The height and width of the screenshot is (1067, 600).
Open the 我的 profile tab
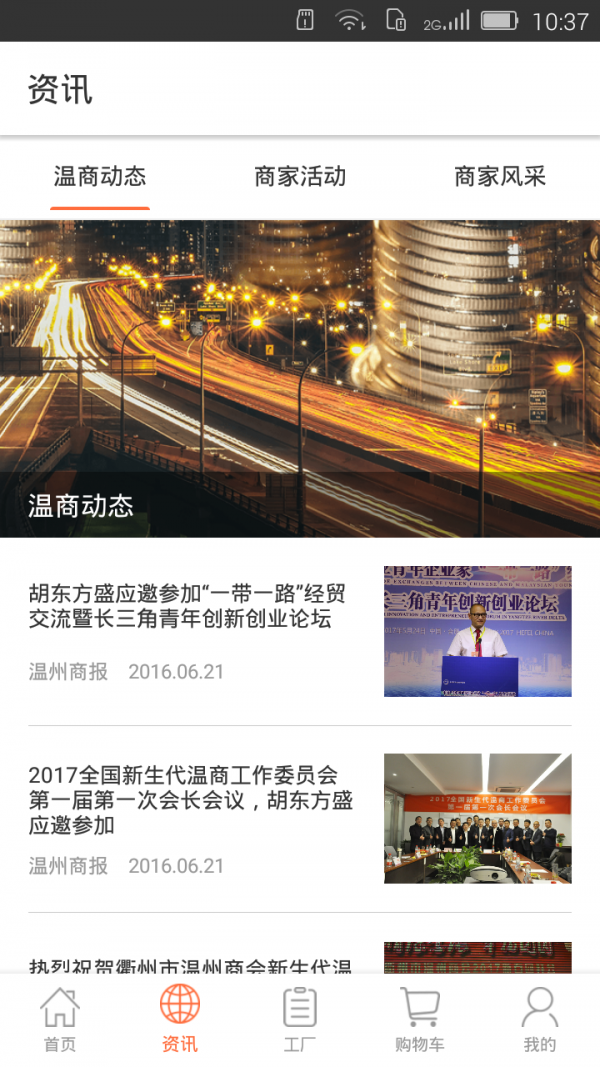tap(540, 1019)
